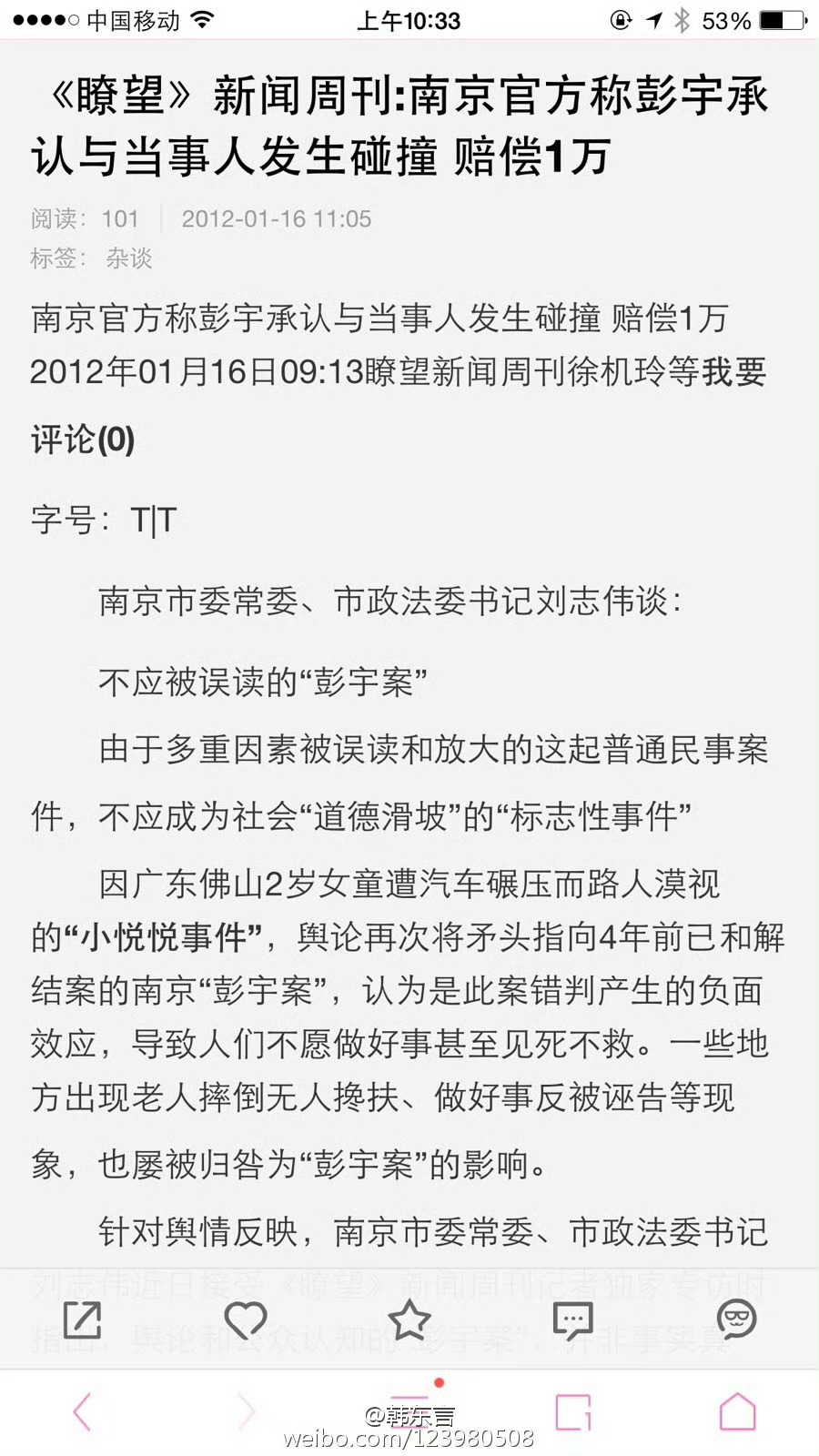Share this article via the share icon
Viewport: 819px width, 1456px height.
click(x=82, y=1319)
